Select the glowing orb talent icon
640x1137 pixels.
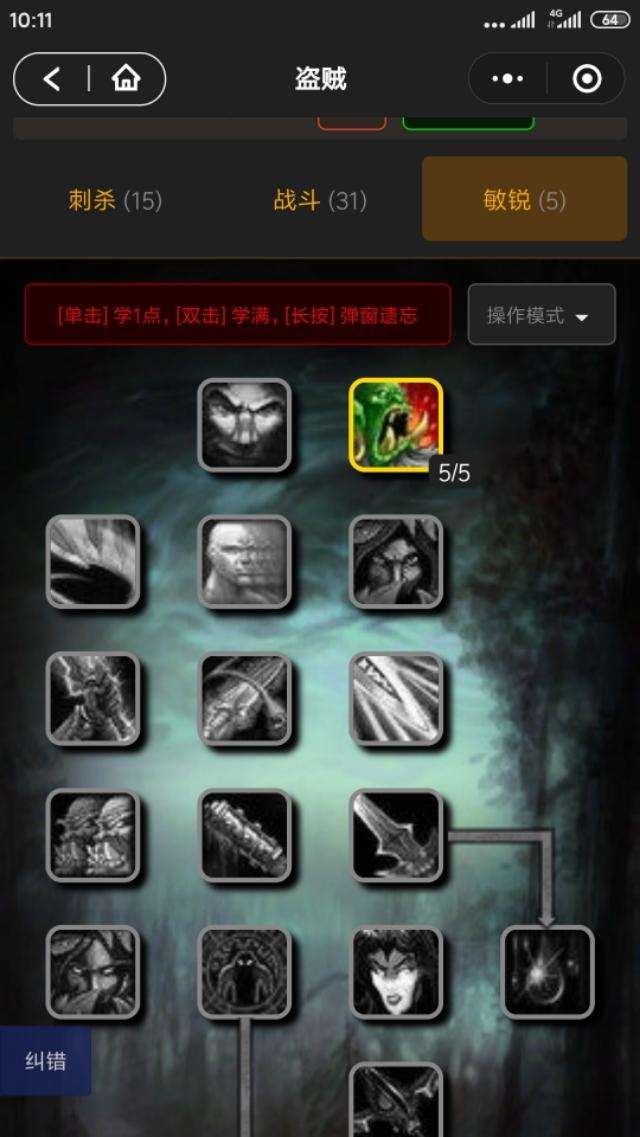548,972
